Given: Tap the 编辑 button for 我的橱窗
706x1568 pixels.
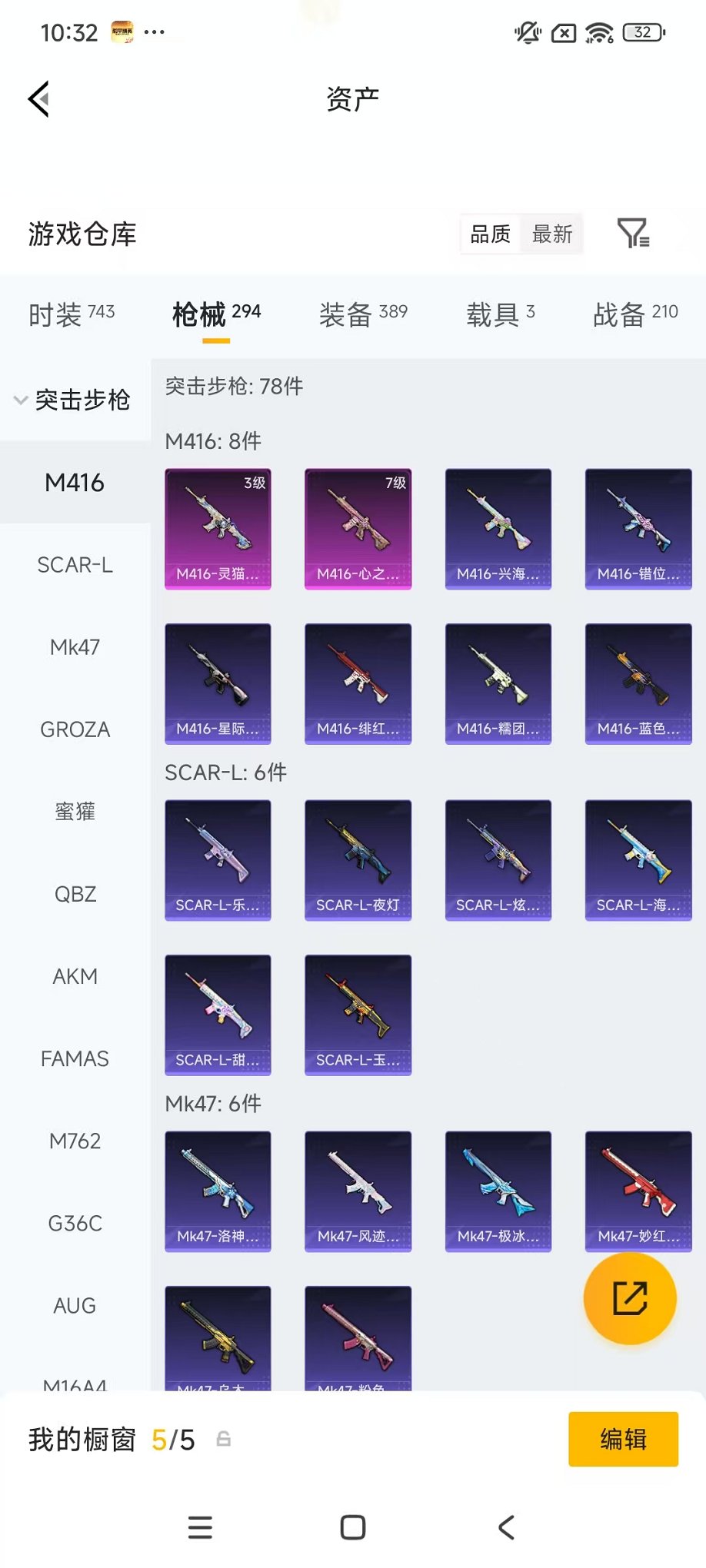Looking at the screenshot, I should tap(623, 1439).
